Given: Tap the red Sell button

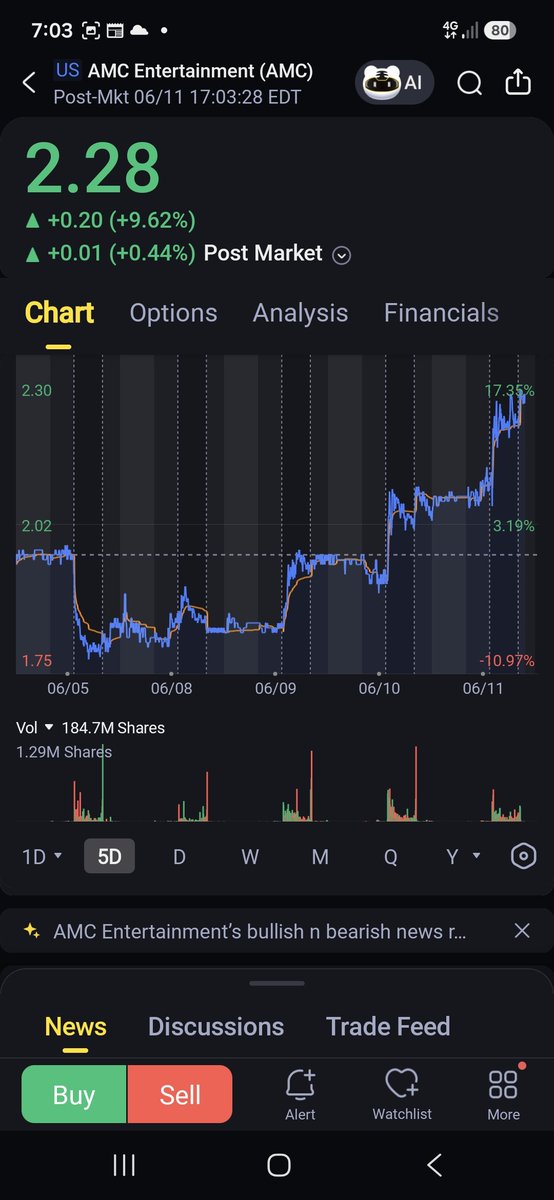Looking at the screenshot, I should 180,1094.
